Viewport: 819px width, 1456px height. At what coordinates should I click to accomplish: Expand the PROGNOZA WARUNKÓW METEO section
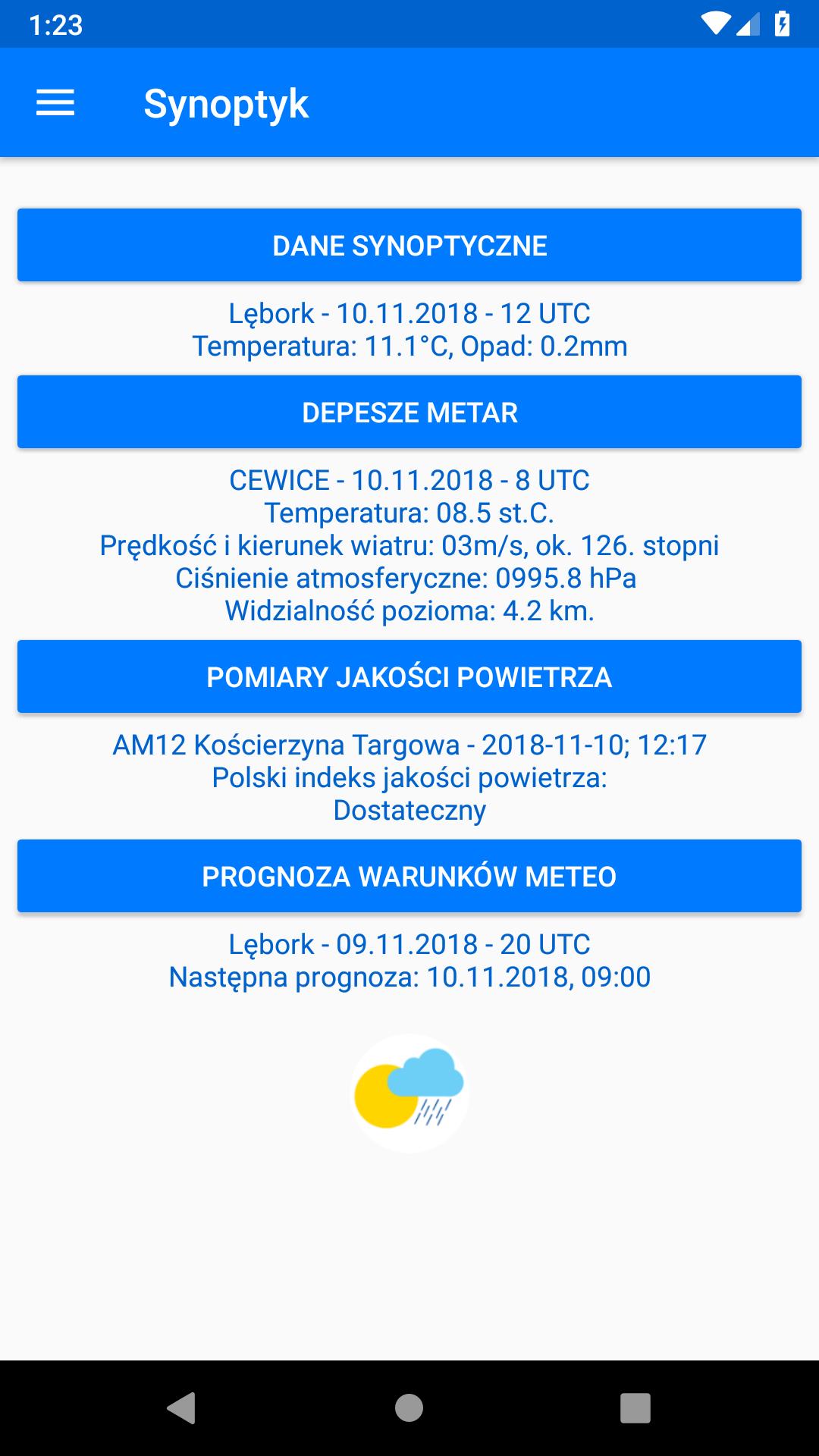pyautogui.click(x=409, y=876)
